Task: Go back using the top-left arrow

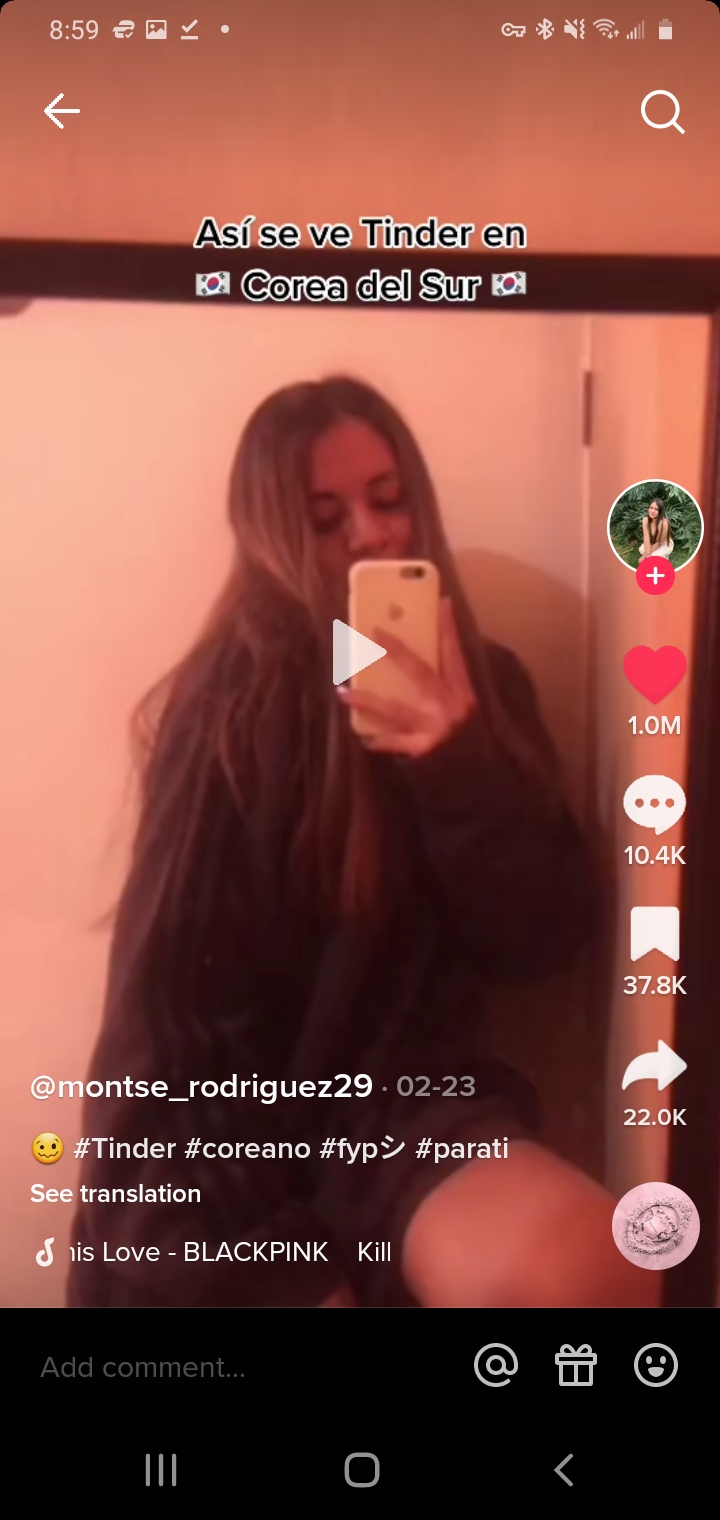Action: coord(61,111)
